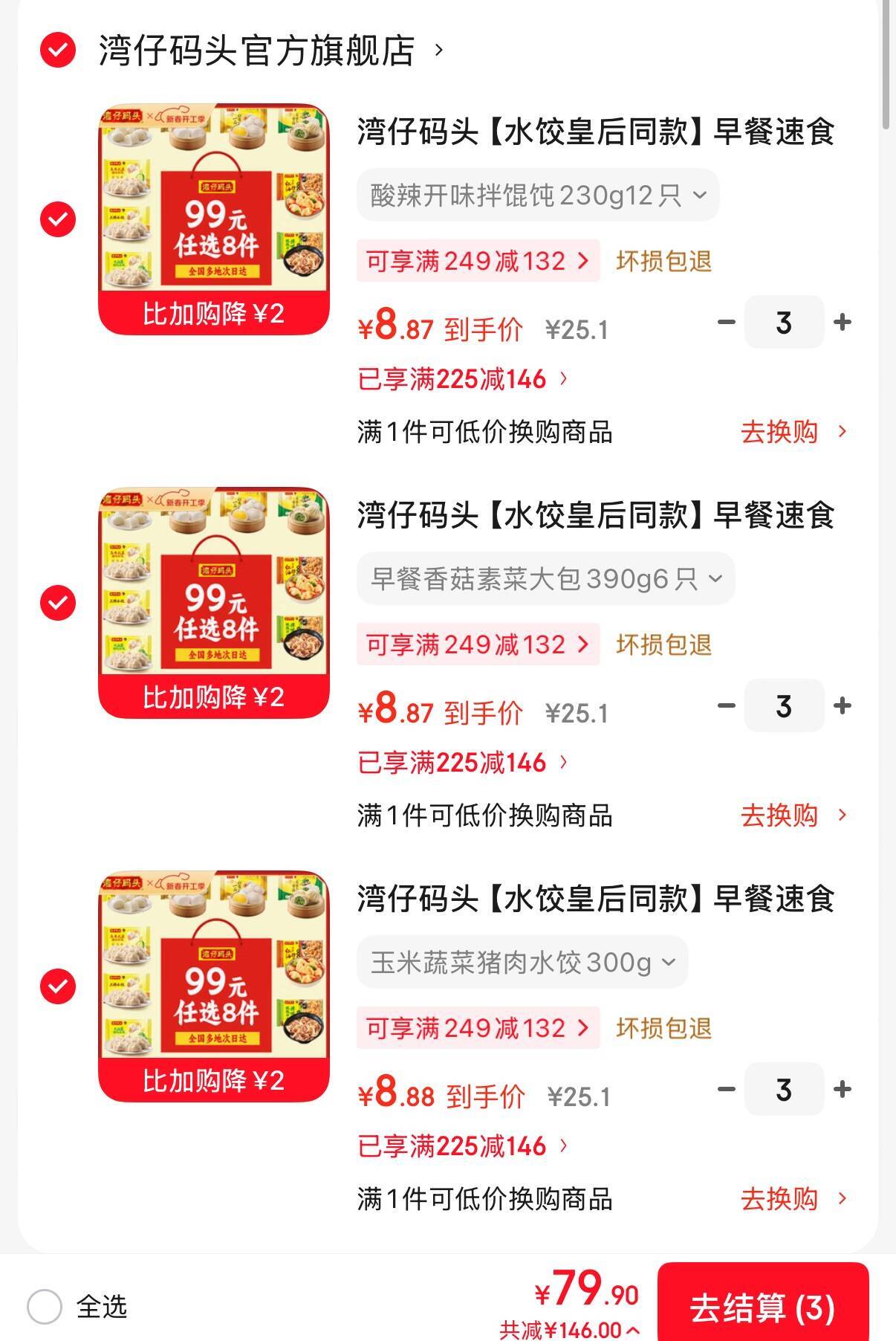Open the 湾仔码头官方旗舰店 store page

click(x=256, y=51)
